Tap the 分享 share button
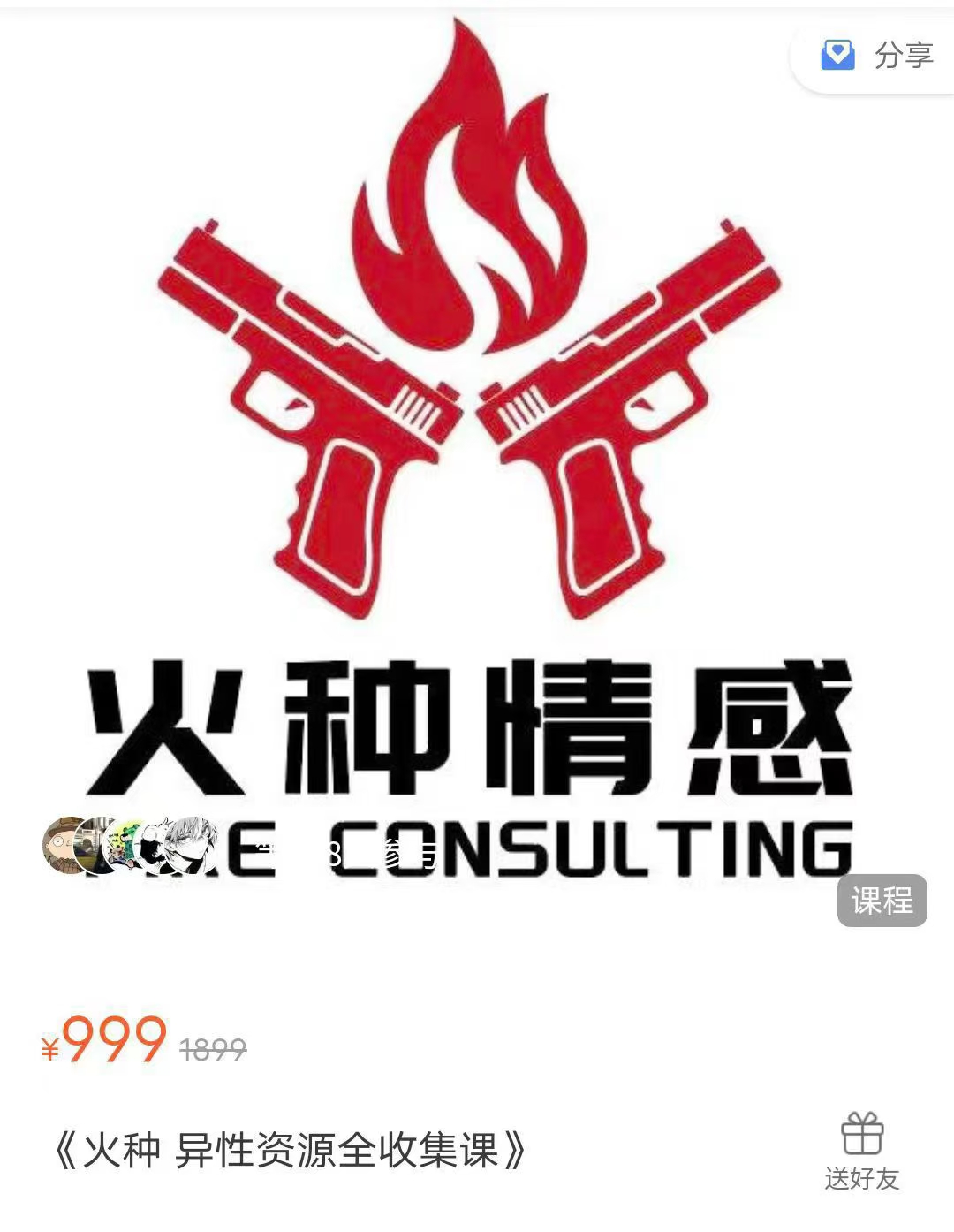Viewport: 954px width, 1232px height. pos(876,56)
